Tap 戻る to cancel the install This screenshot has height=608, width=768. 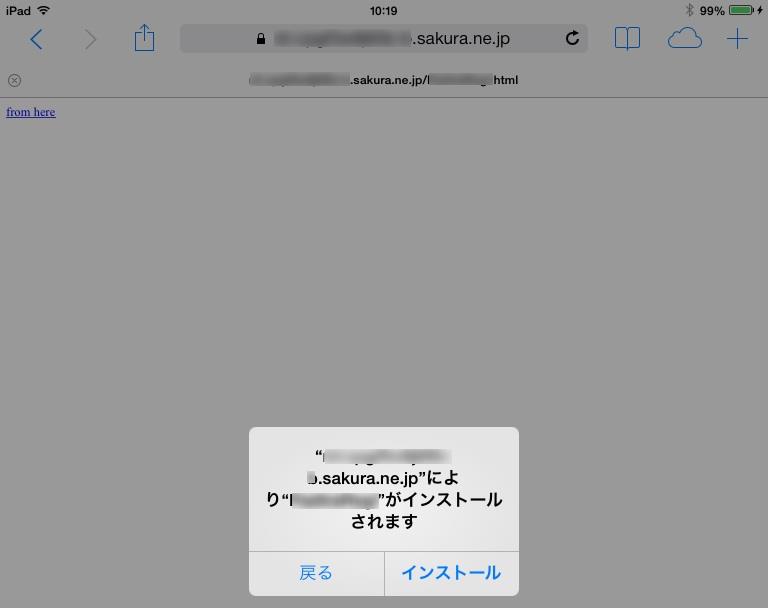pyautogui.click(x=316, y=573)
